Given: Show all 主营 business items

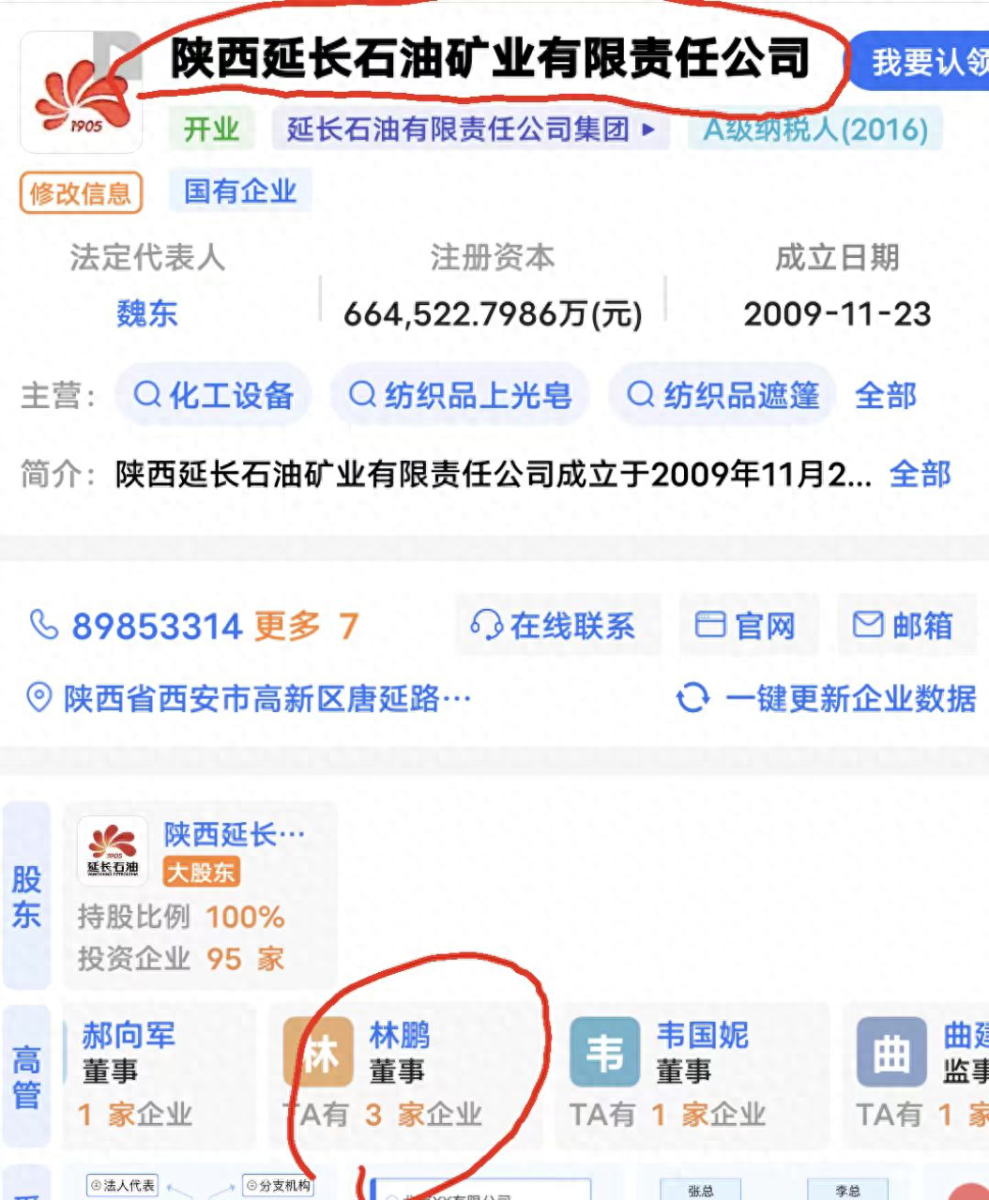Looking at the screenshot, I should point(885,395).
